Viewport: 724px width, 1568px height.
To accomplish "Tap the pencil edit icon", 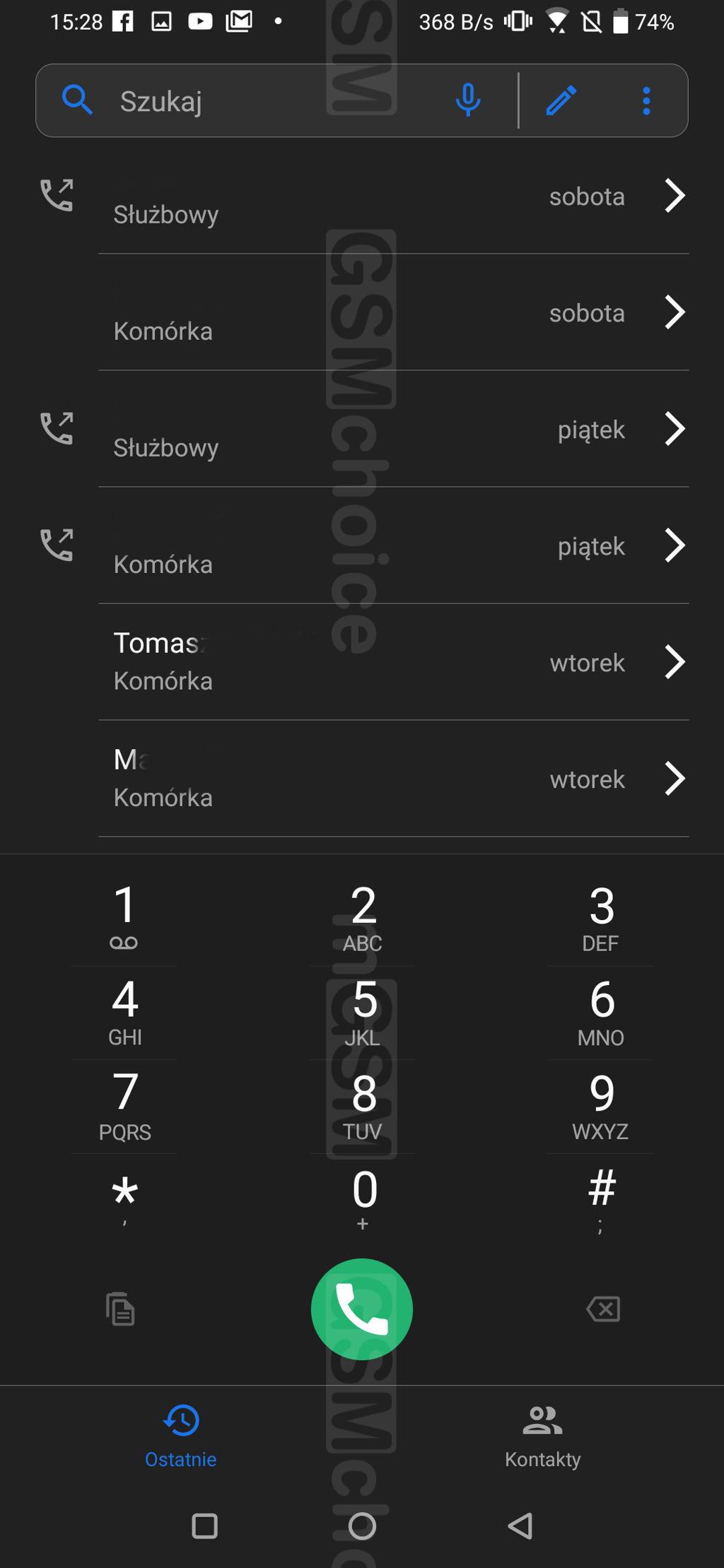I will point(561,100).
